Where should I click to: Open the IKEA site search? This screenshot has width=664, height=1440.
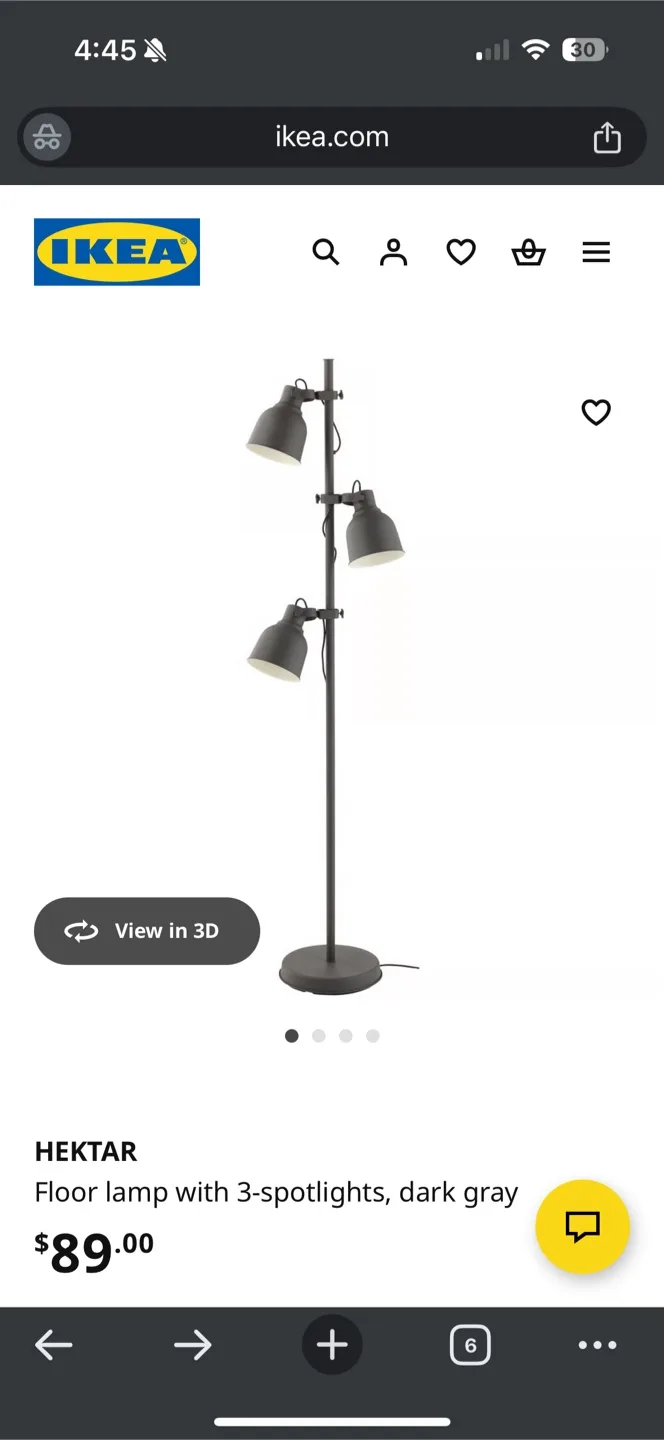click(326, 252)
